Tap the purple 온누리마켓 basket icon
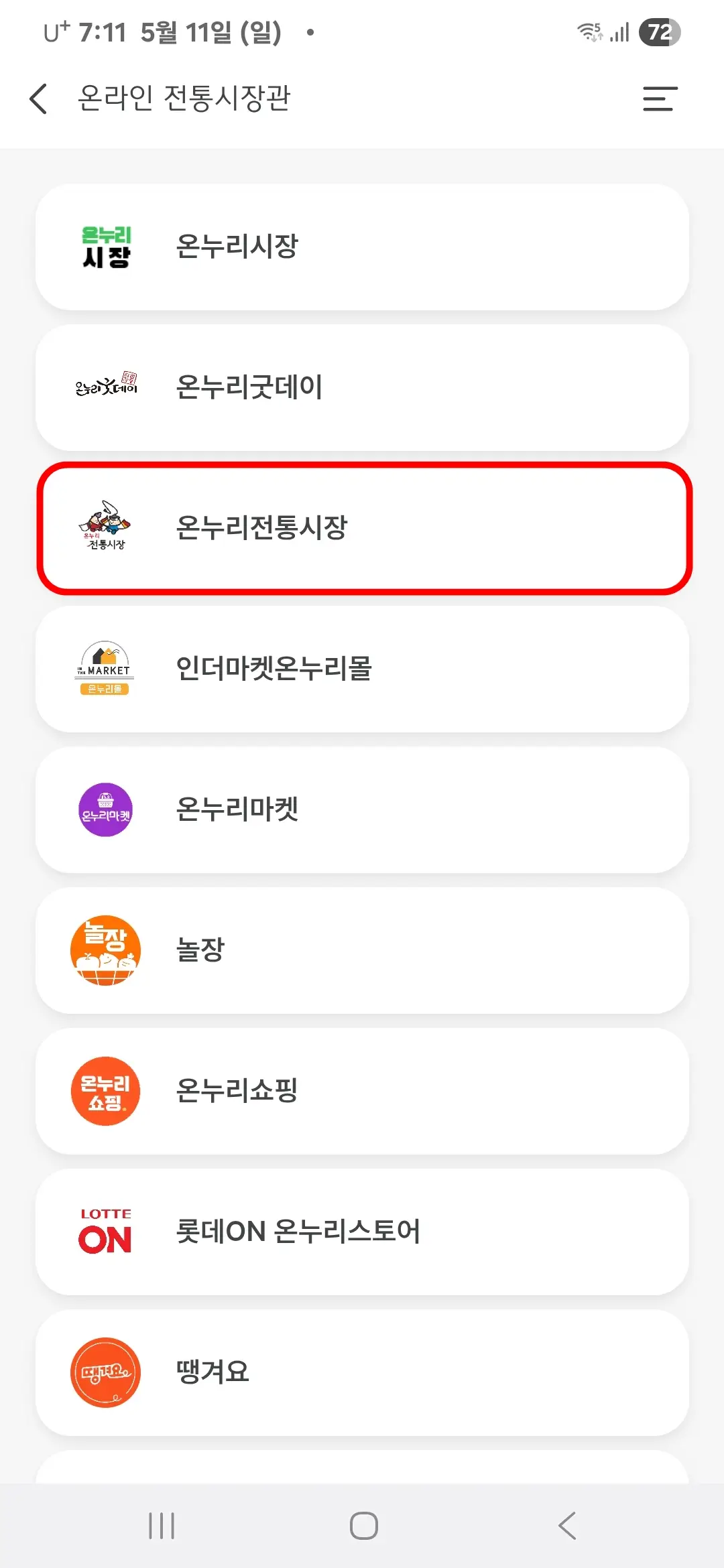 [105, 810]
